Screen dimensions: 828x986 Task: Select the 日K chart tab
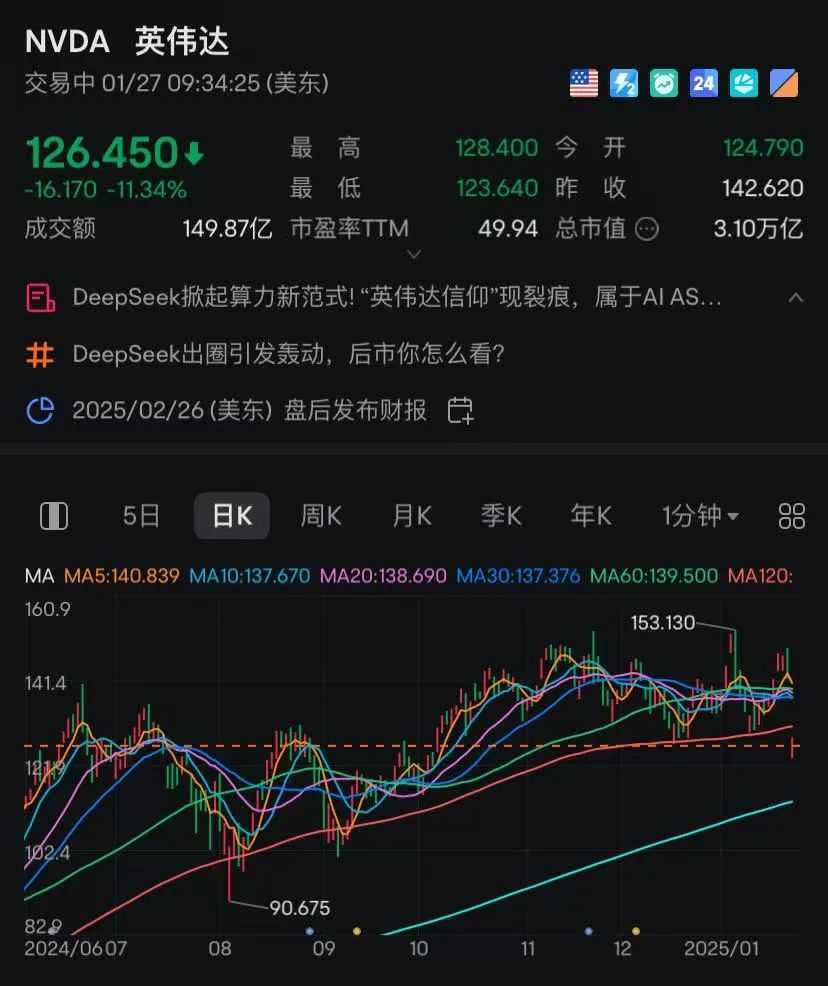(232, 516)
